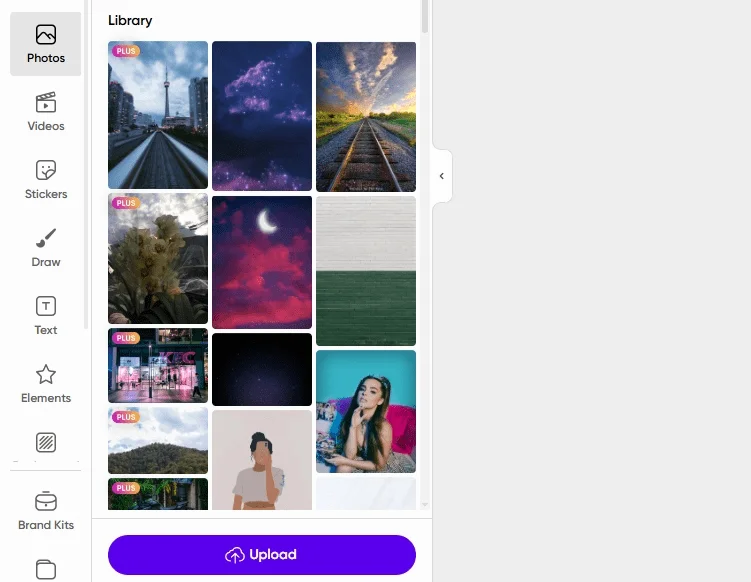This screenshot has width=751, height=582.
Task: Select the white and green wall photo
Action: [366, 270]
